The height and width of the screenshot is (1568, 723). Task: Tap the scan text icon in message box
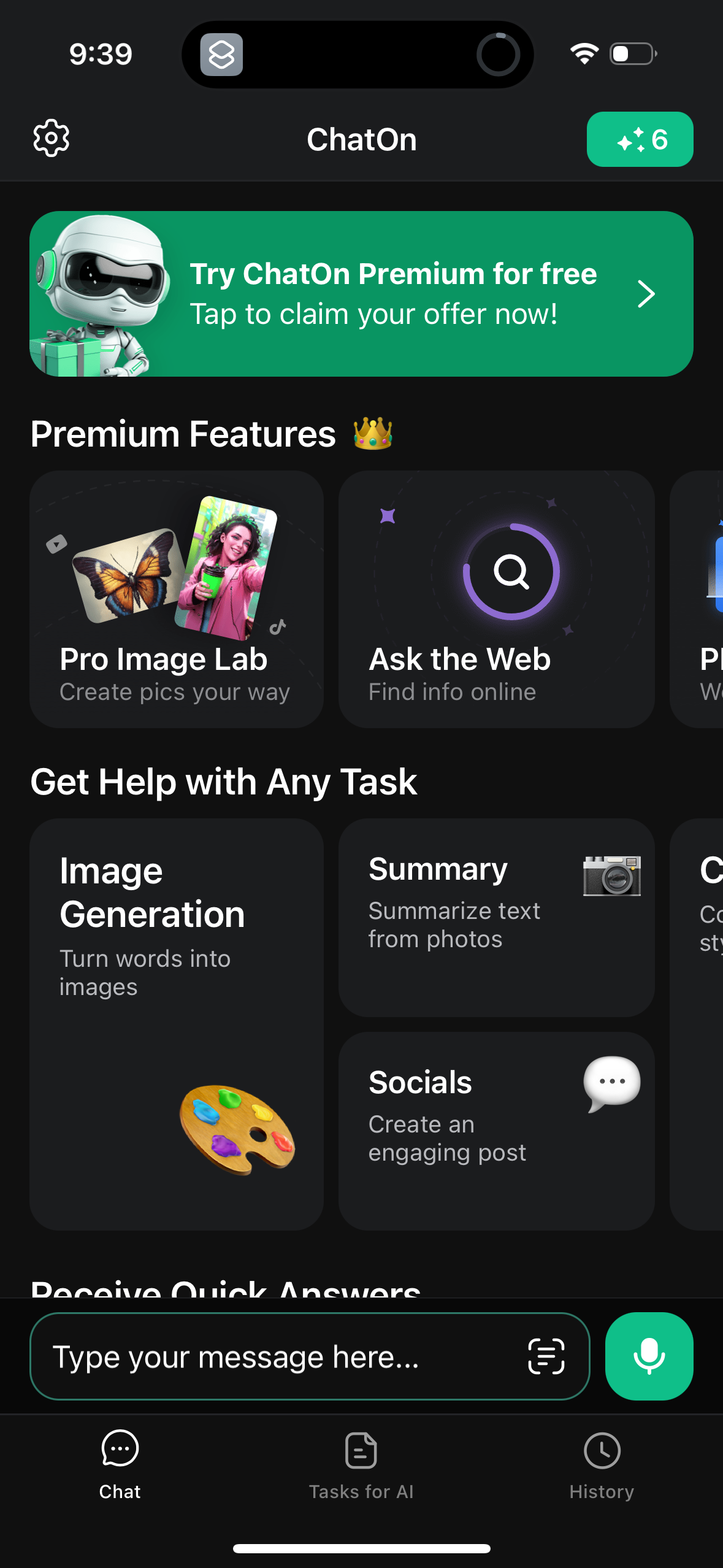(546, 1356)
